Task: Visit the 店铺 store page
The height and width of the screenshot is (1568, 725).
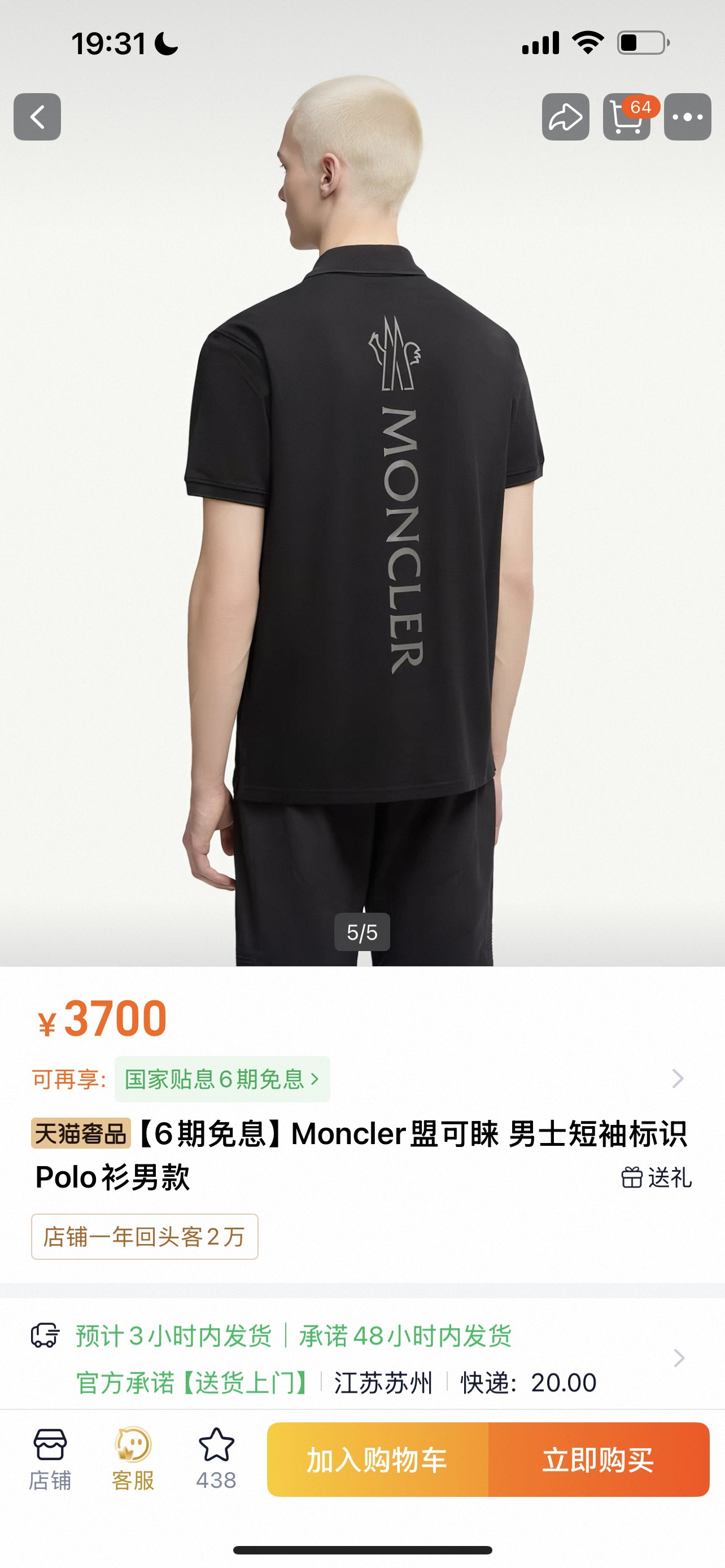Action: 50,1459
